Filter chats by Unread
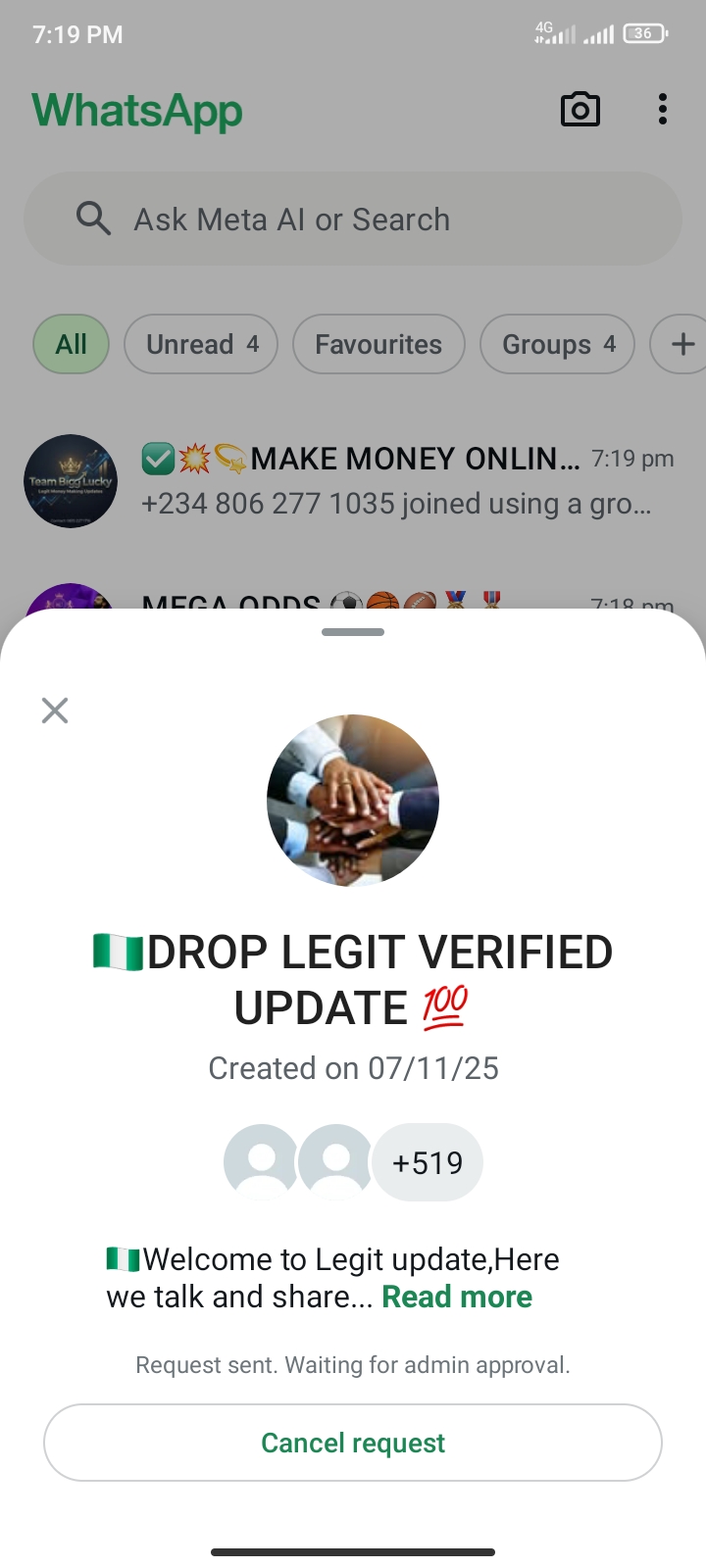706x1568 pixels. coord(201,344)
